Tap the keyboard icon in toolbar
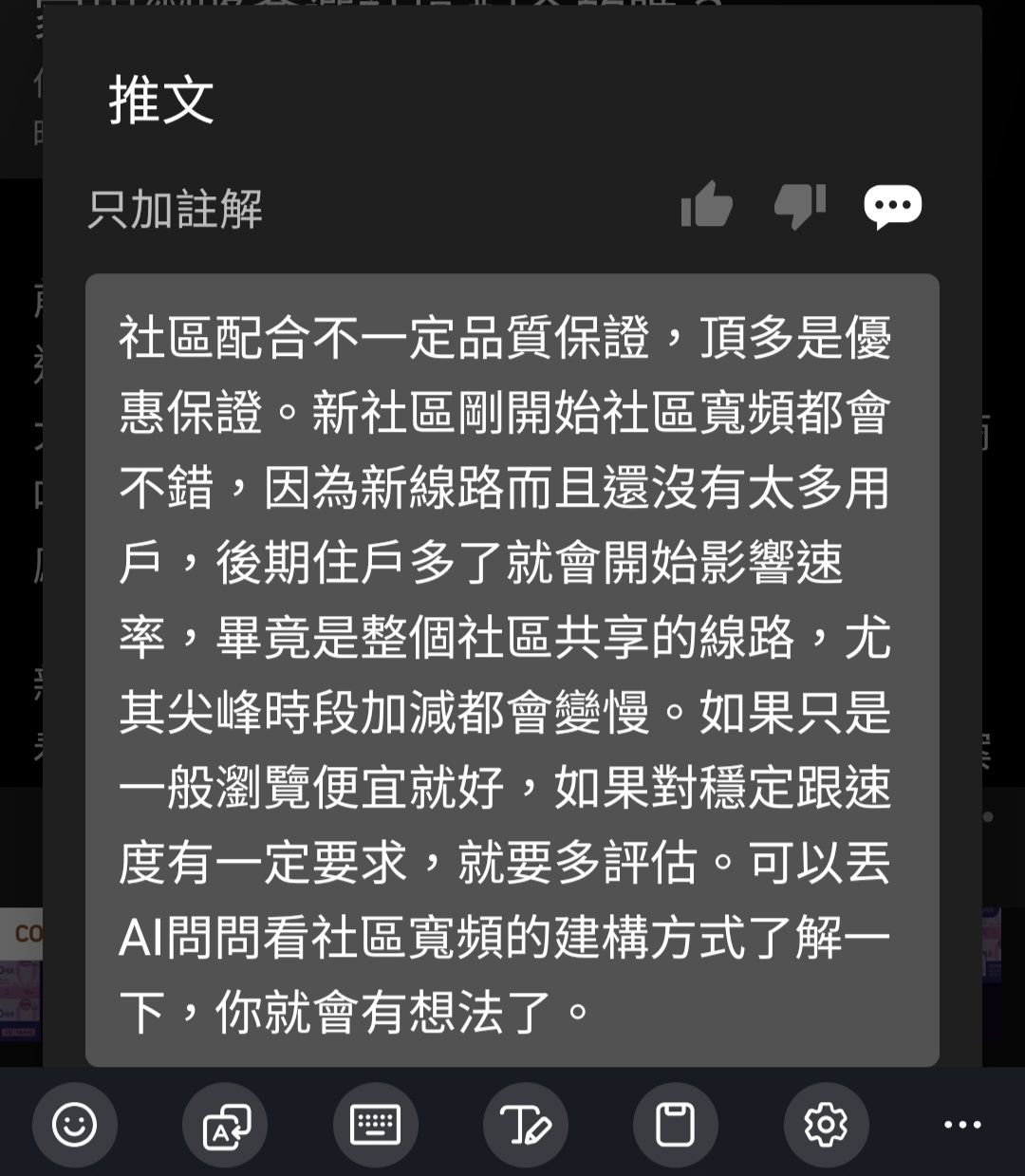 pyautogui.click(x=376, y=1125)
